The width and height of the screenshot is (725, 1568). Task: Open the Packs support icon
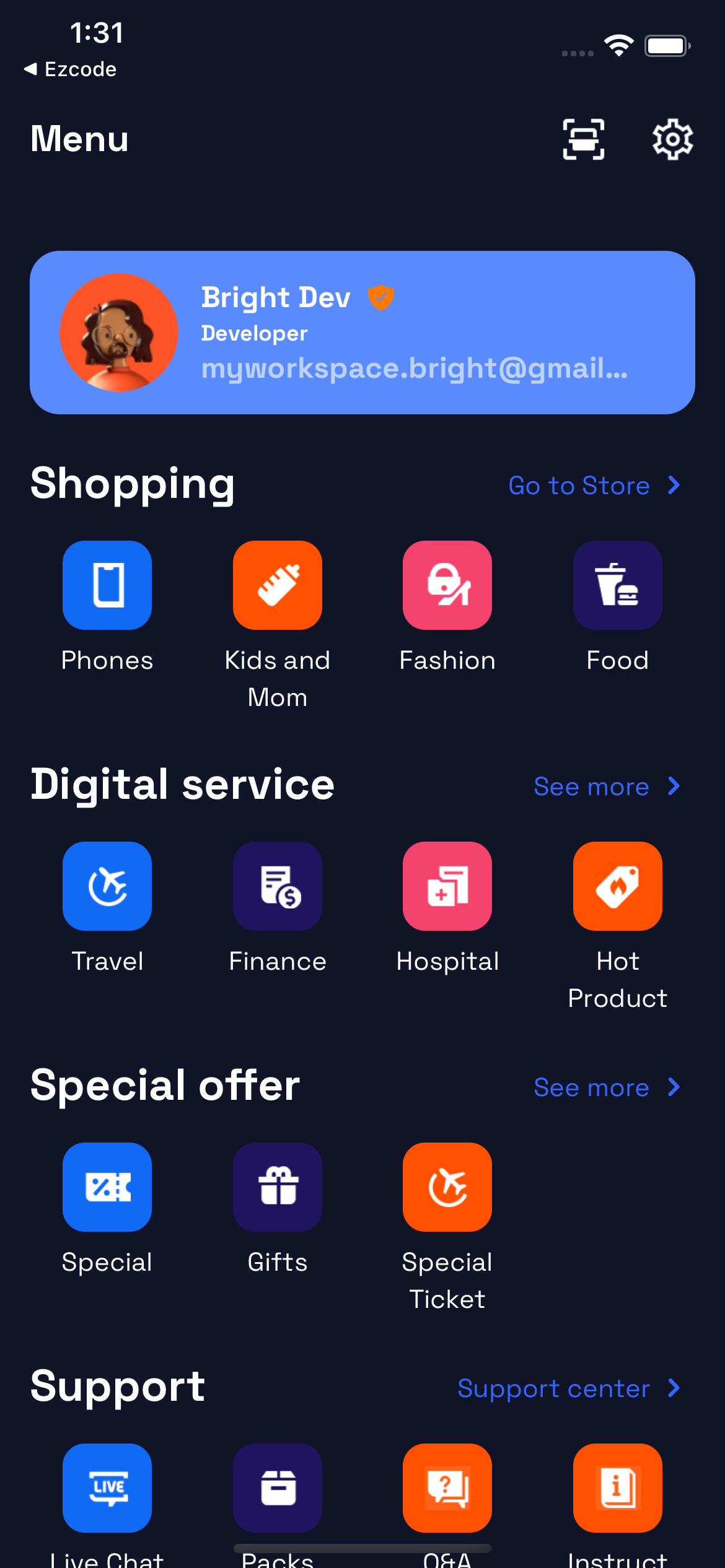tap(277, 1487)
